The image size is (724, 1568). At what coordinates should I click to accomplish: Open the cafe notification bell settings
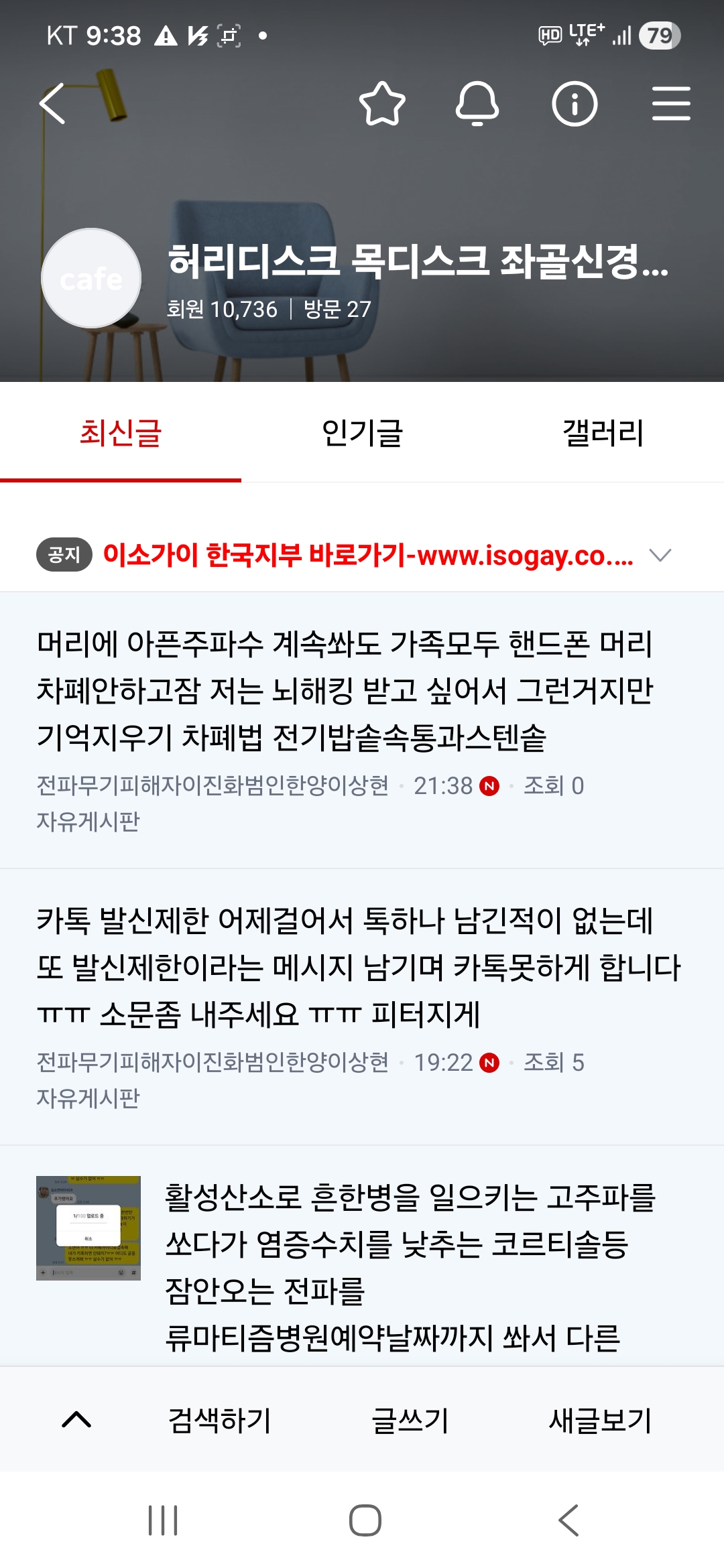pos(477,104)
